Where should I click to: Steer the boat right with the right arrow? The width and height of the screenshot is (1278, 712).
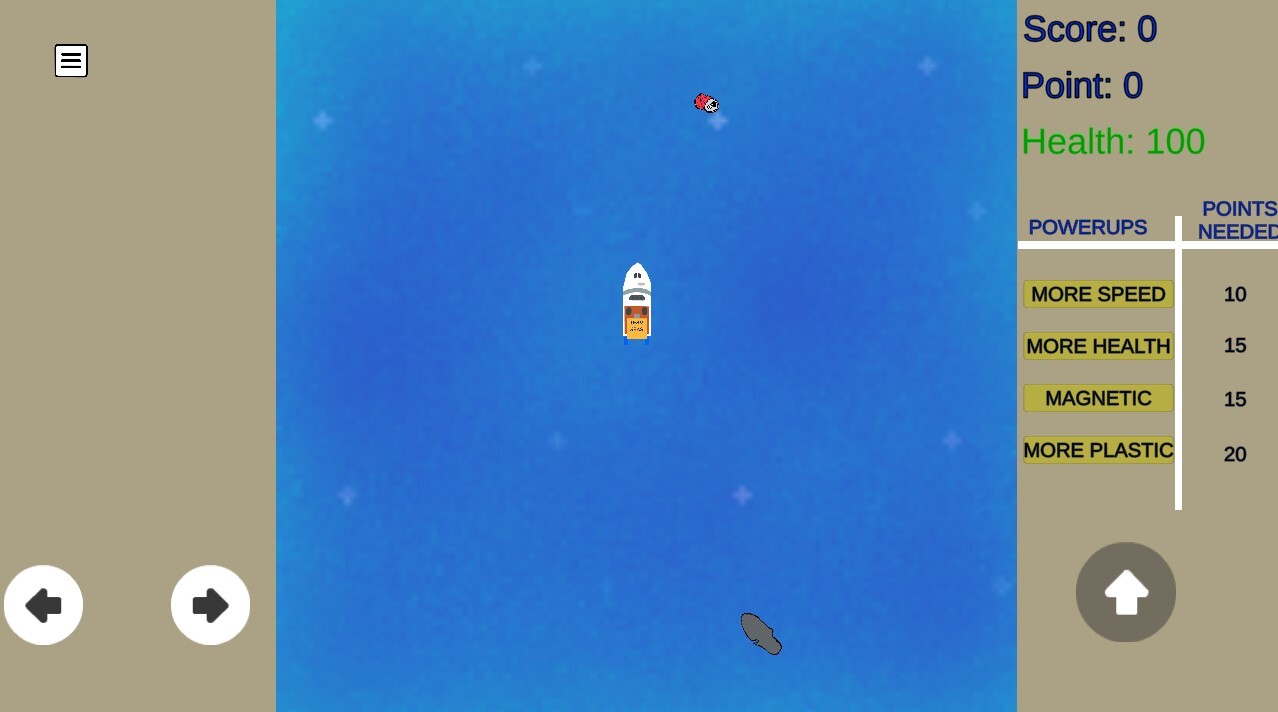[210, 605]
